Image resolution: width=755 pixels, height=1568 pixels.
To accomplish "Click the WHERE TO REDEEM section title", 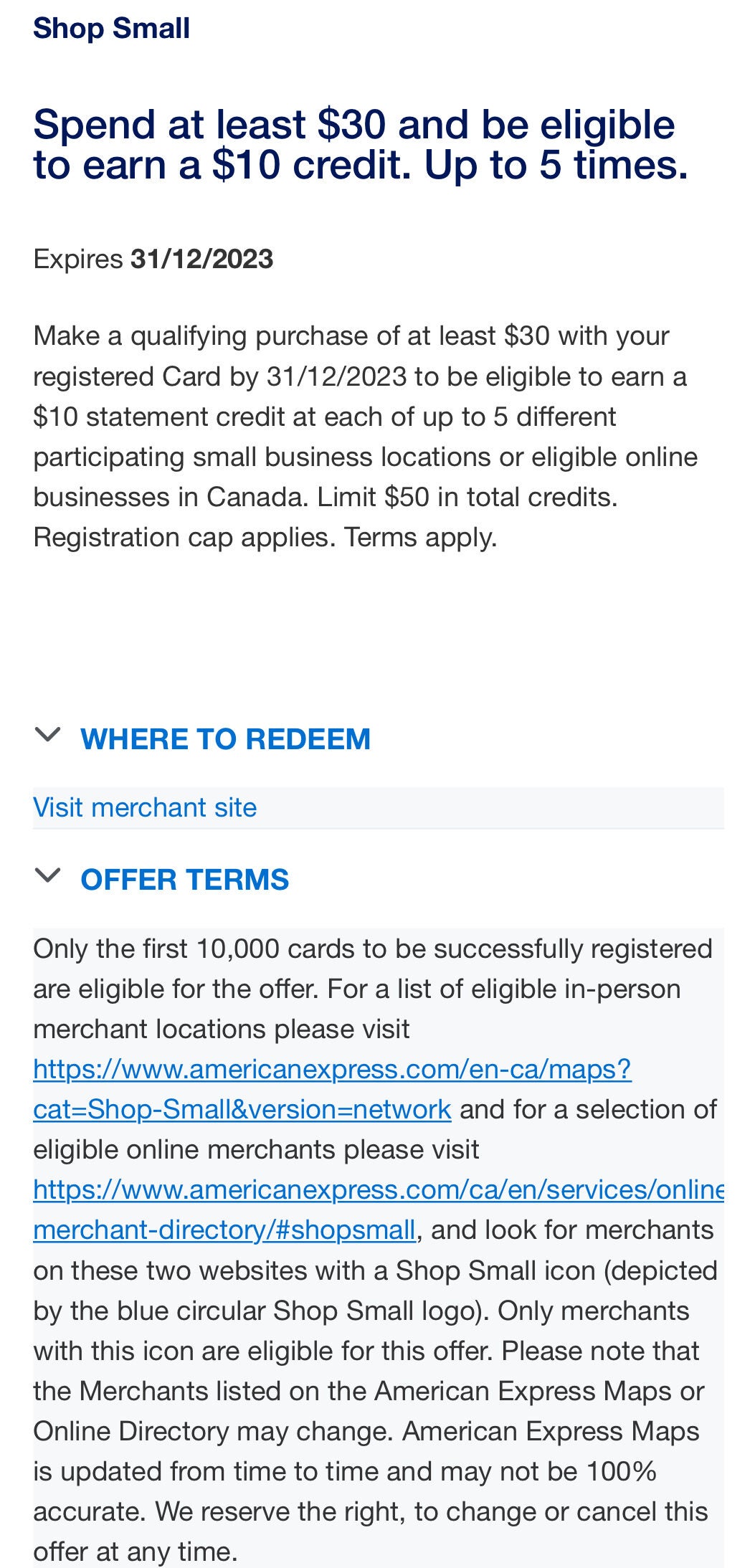I will 226,738.
